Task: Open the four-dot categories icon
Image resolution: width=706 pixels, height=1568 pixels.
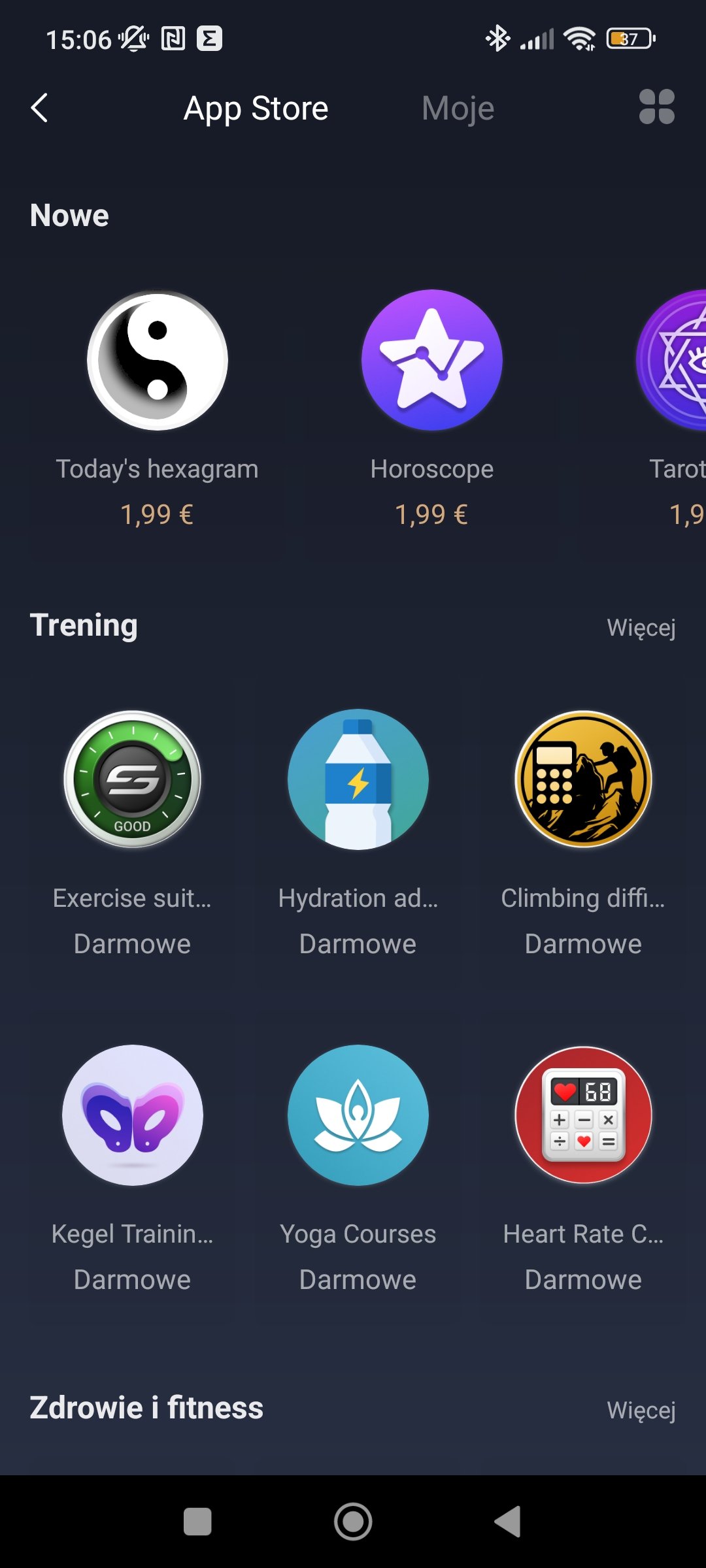Action: (x=656, y=107)
